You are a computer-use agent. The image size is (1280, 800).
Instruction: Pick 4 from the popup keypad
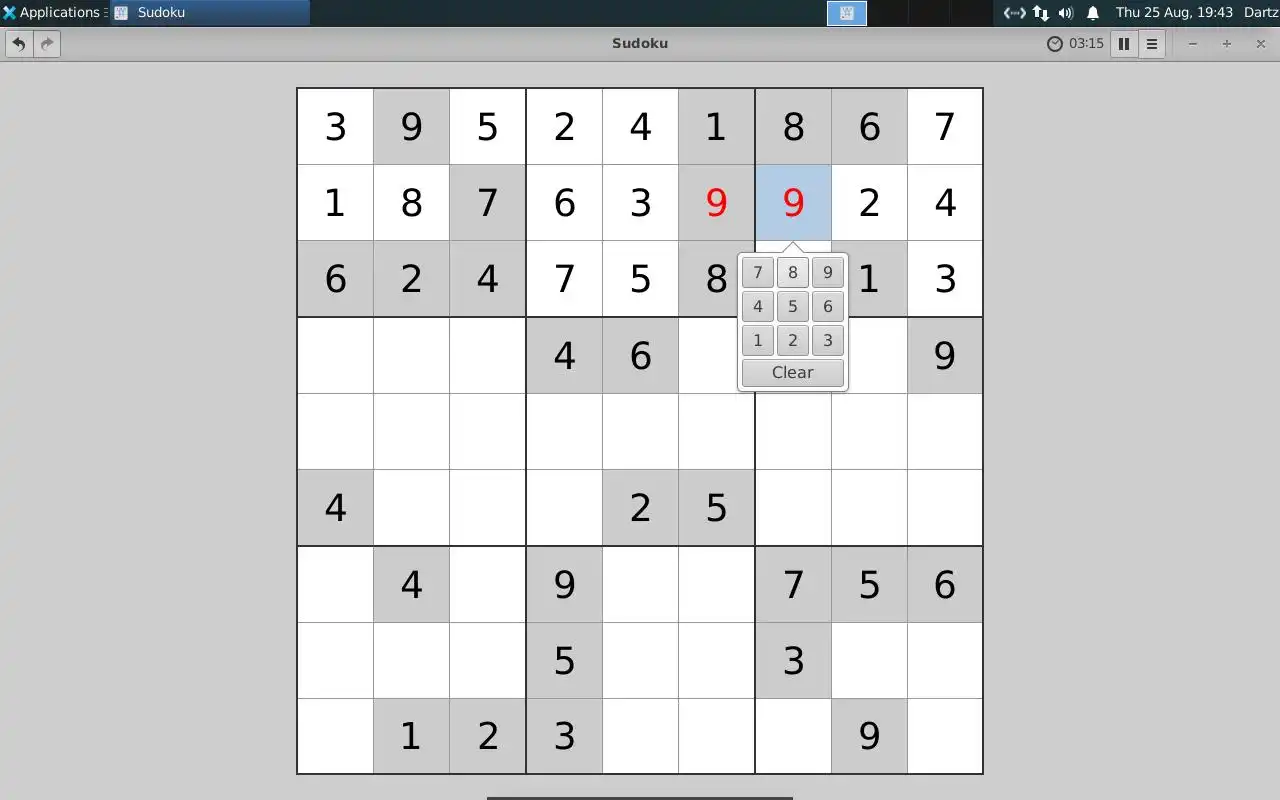pos(758,306)
